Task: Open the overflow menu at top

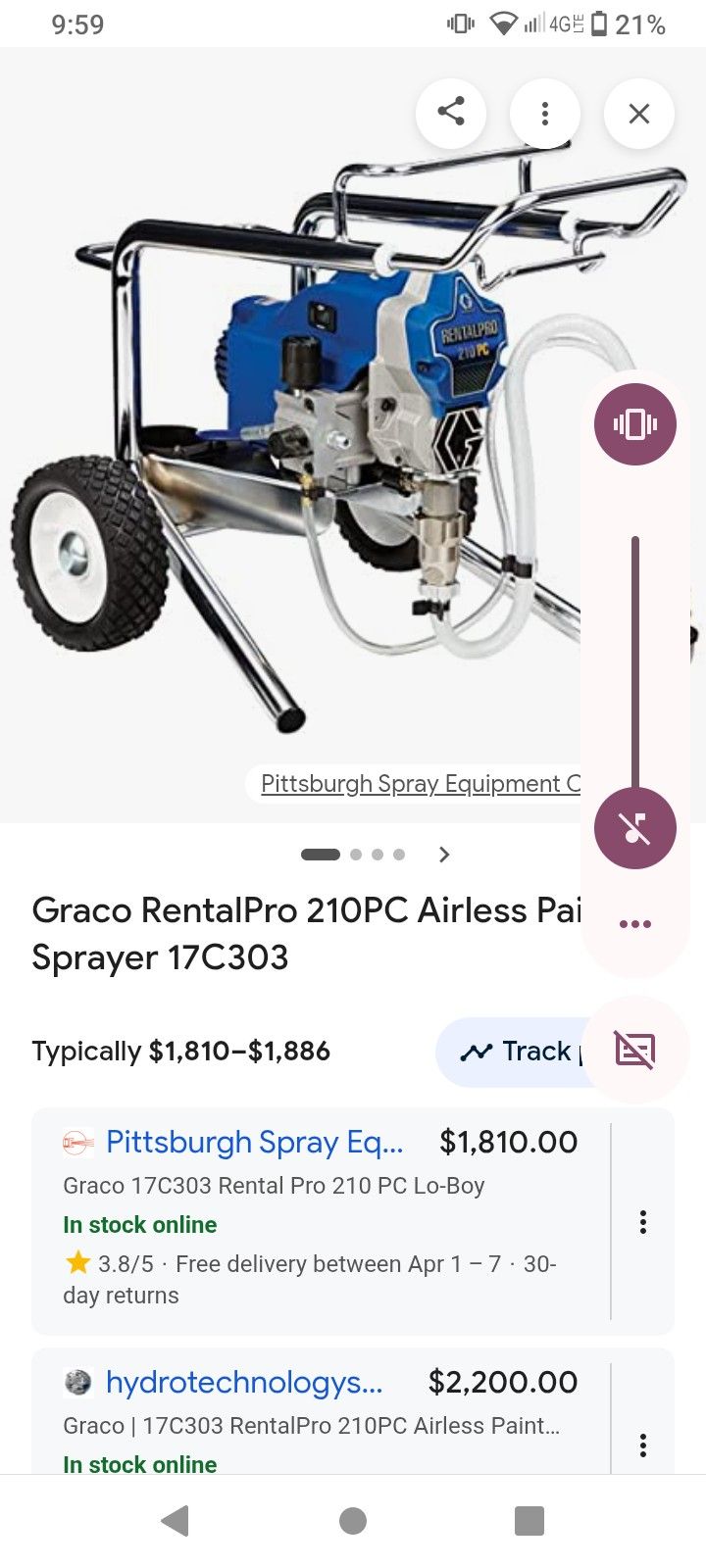Action: pos(545,113)
